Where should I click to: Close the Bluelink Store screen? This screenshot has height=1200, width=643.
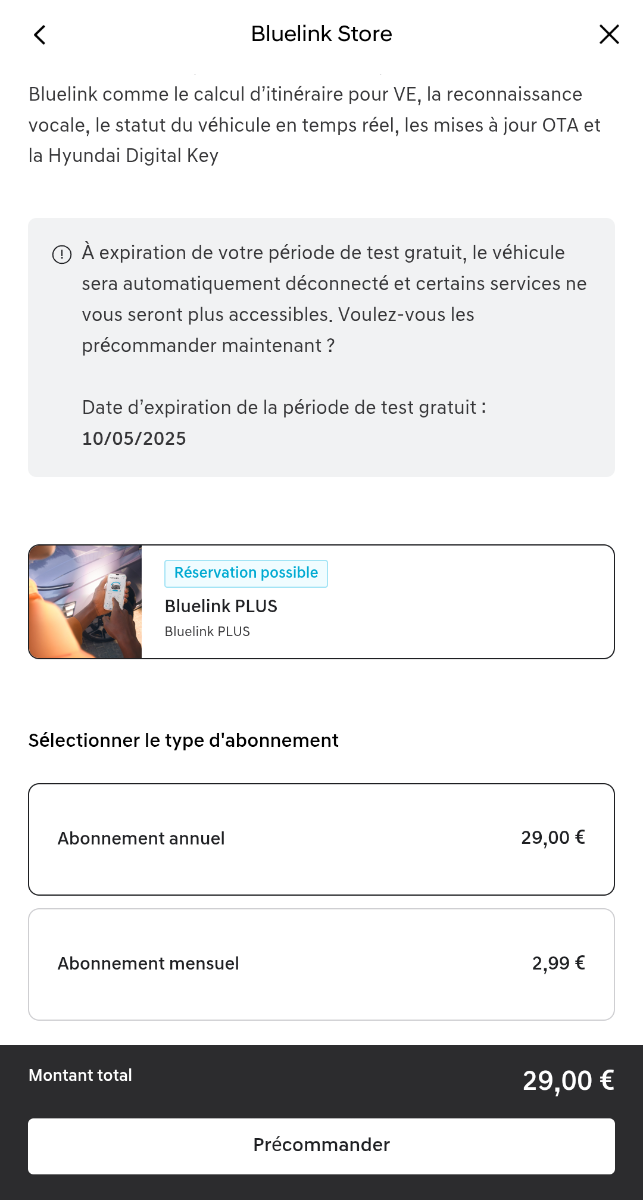[609, 35]
